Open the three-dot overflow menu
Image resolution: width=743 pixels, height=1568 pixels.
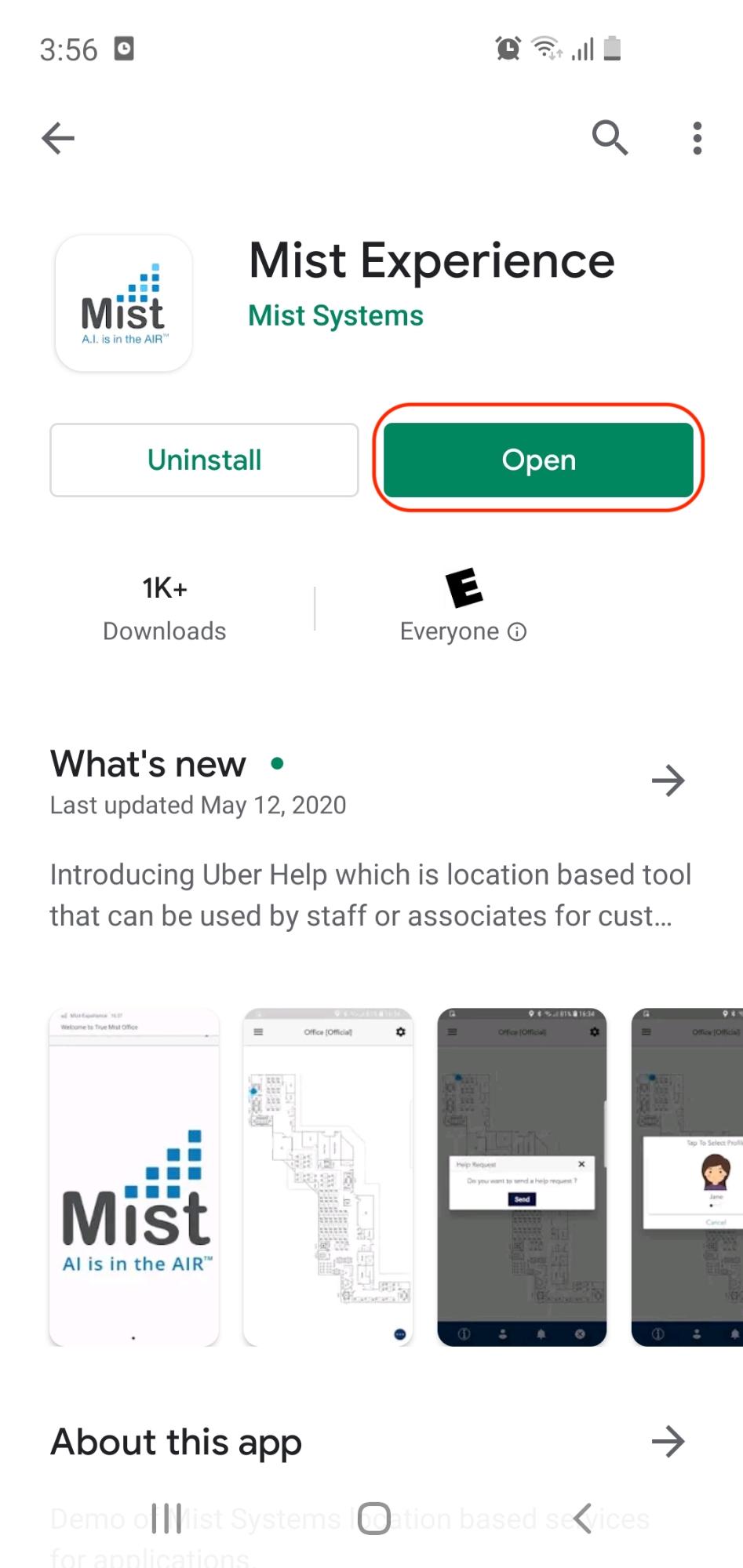coord(697,139)
